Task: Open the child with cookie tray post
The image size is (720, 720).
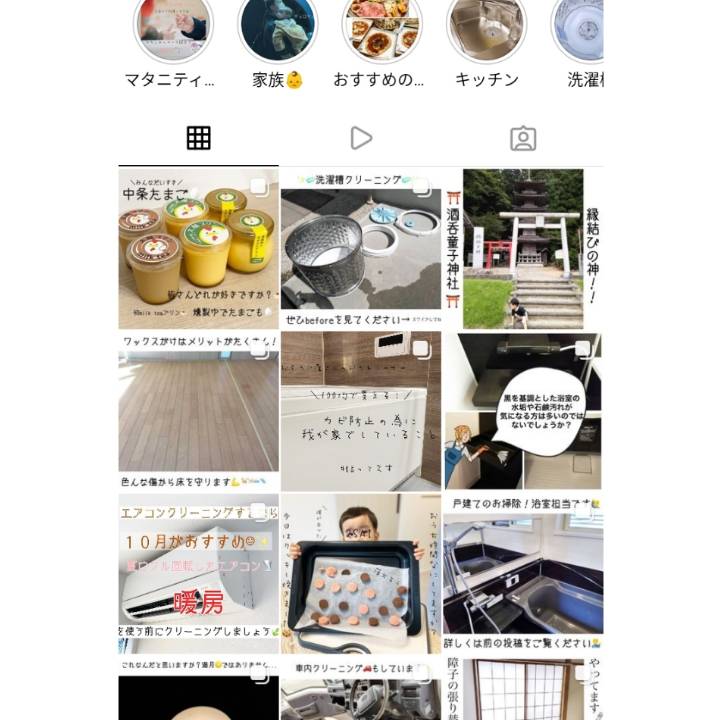Action: [x=360, y=574]
